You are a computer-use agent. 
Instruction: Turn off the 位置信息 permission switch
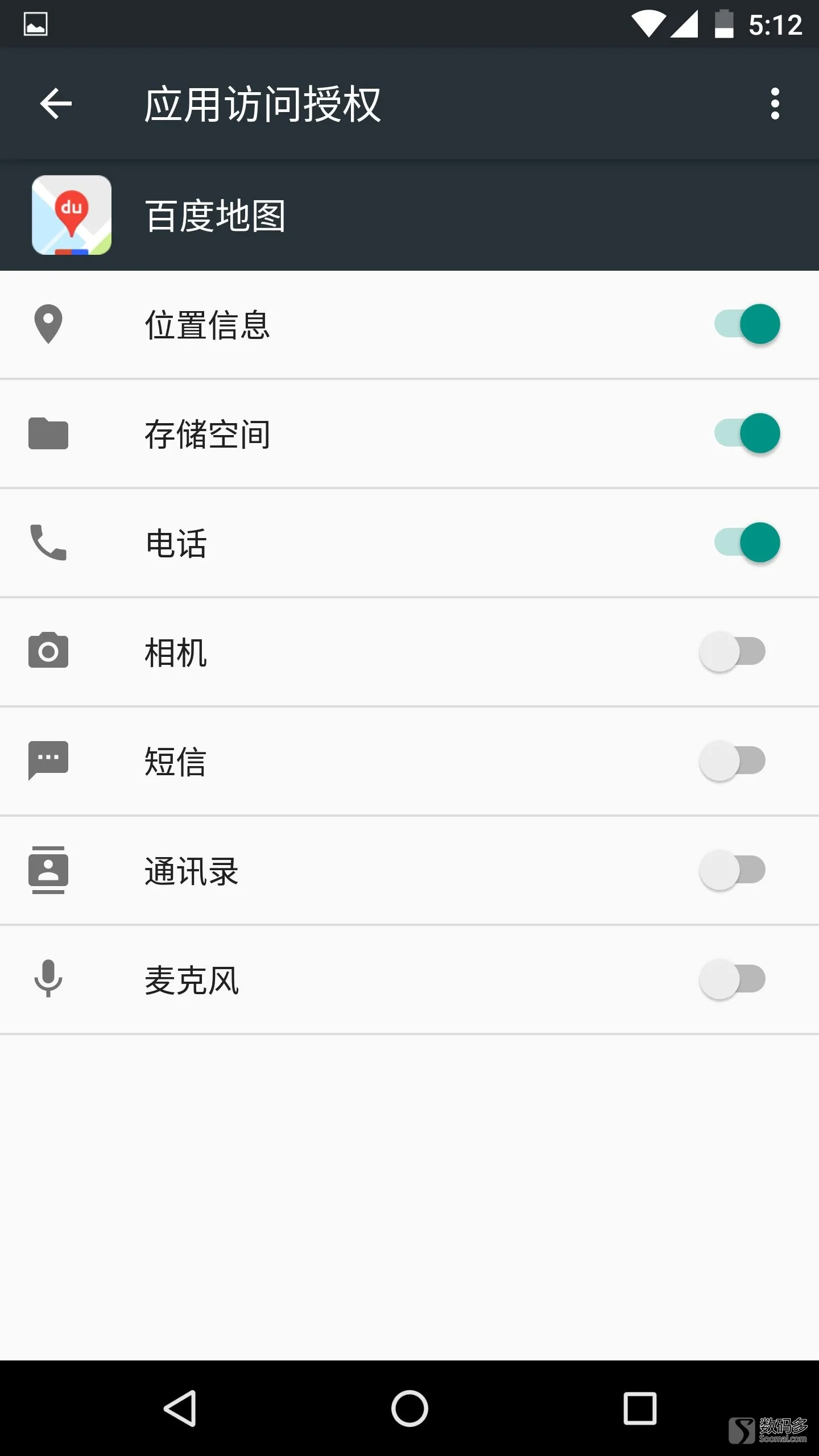pyautogui.click(x=747, y=324)
